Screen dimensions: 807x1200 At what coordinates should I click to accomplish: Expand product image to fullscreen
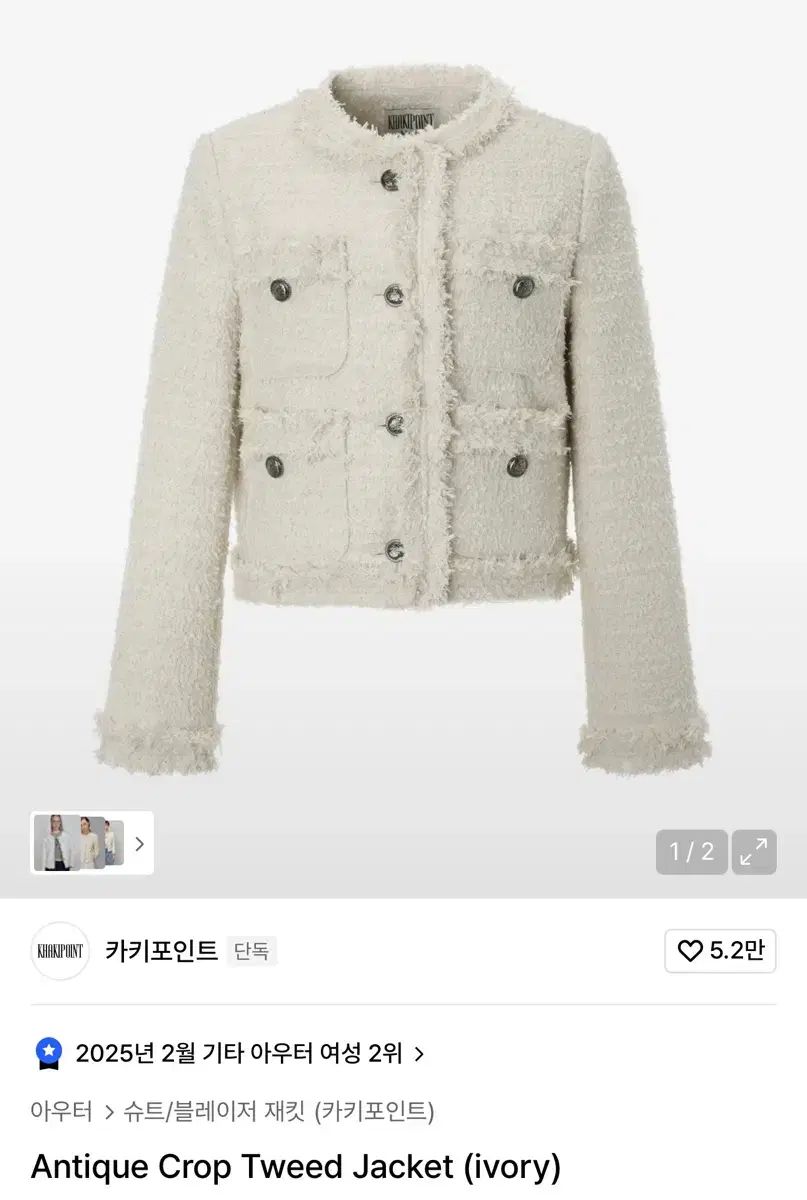[x=754, y=852]
